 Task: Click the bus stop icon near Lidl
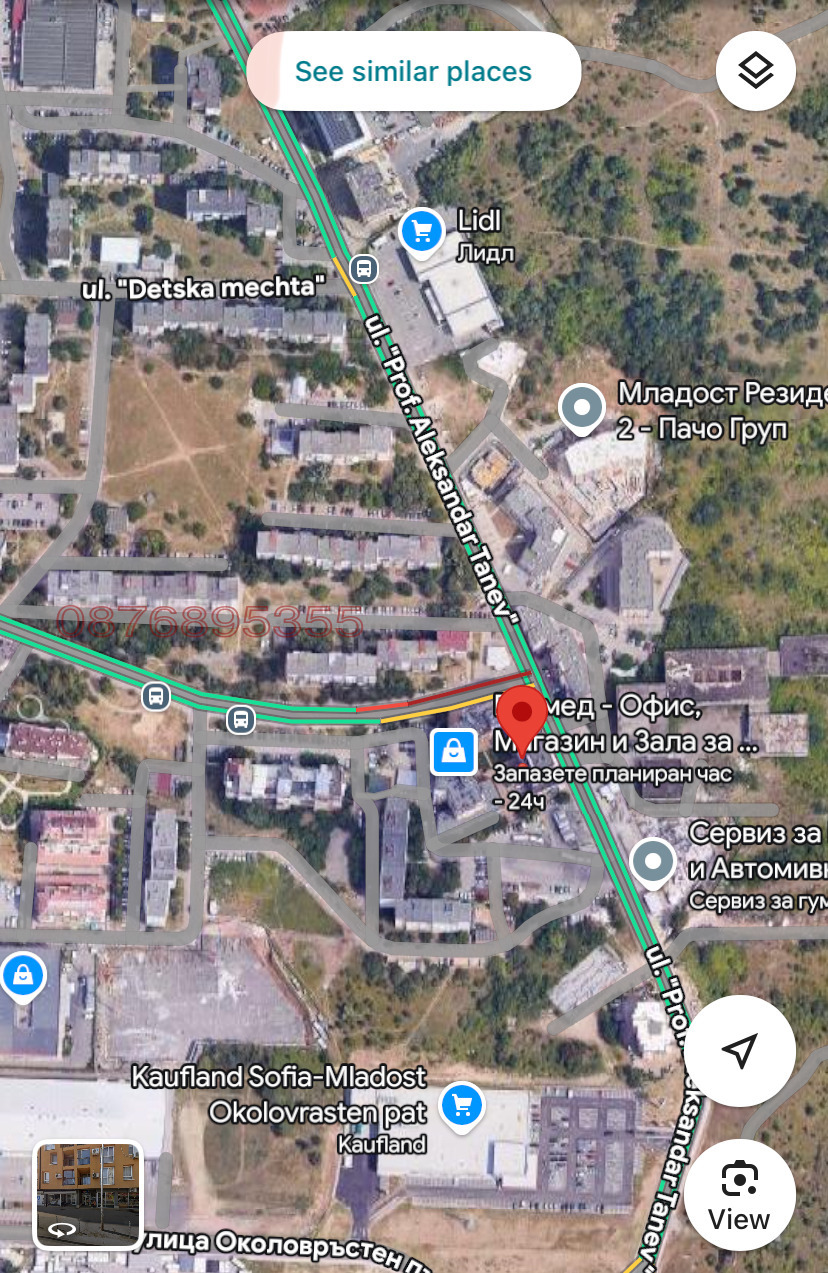[364, 268]
